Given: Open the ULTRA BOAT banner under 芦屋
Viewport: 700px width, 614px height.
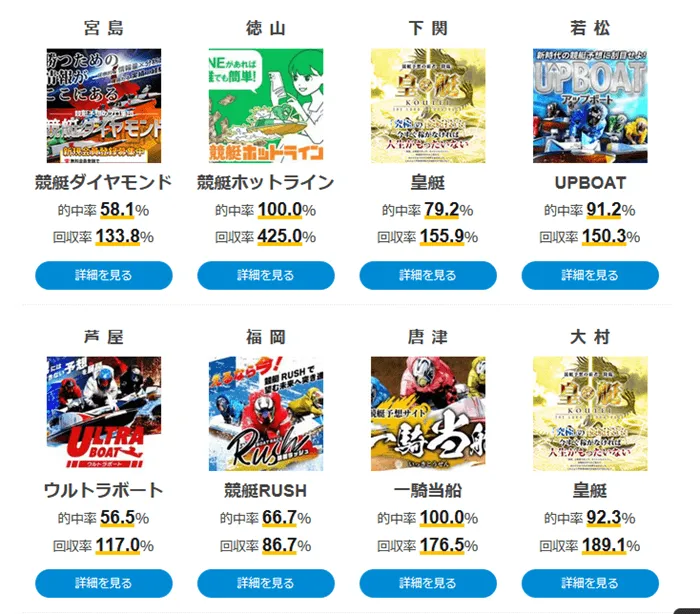Looking at the screenshot, I should pyautogui.click(x=104, y=413).
